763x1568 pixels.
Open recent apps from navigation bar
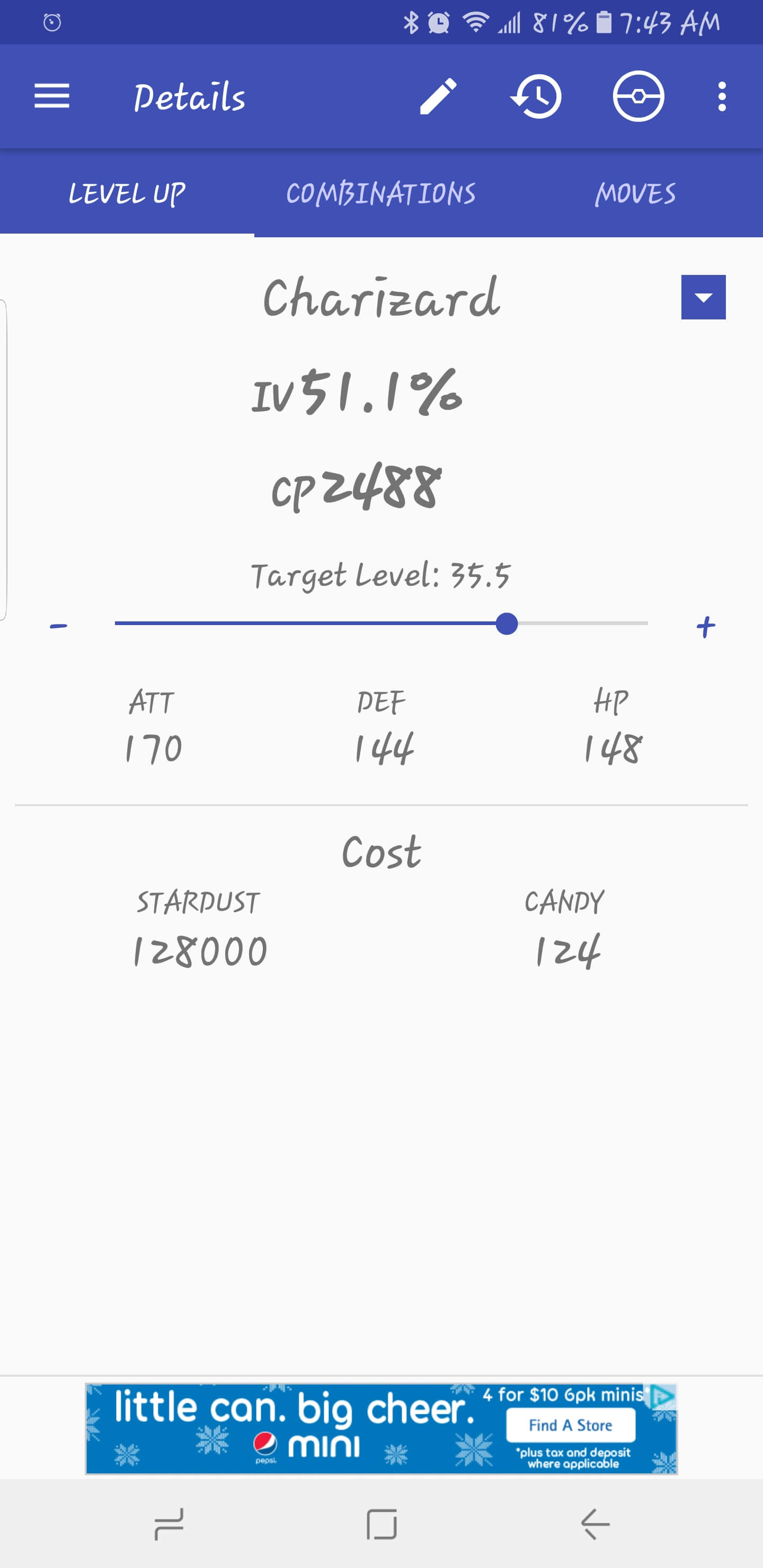[168, 1524]
